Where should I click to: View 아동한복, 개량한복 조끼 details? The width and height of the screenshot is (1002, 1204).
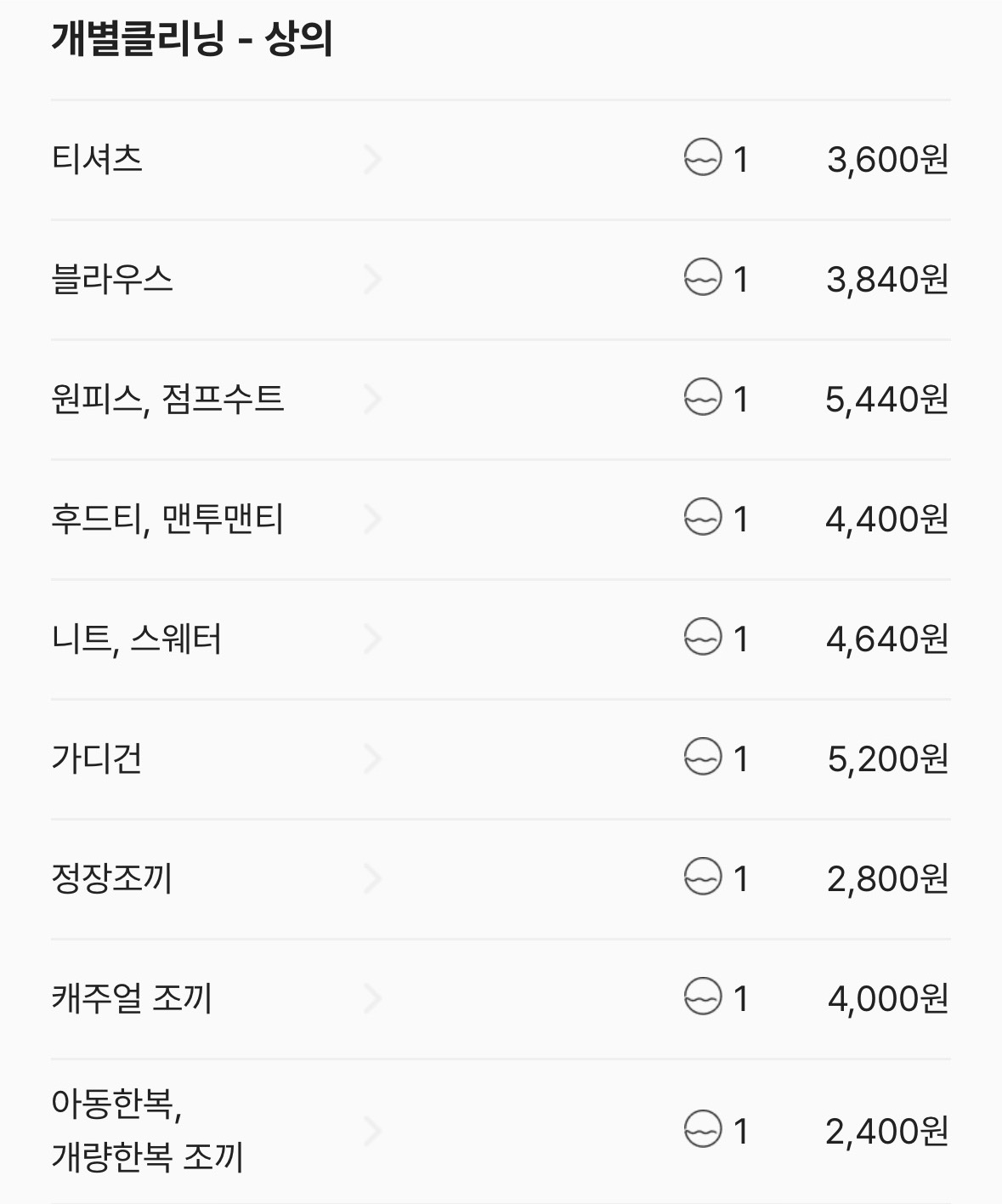tap(501, 1131)
